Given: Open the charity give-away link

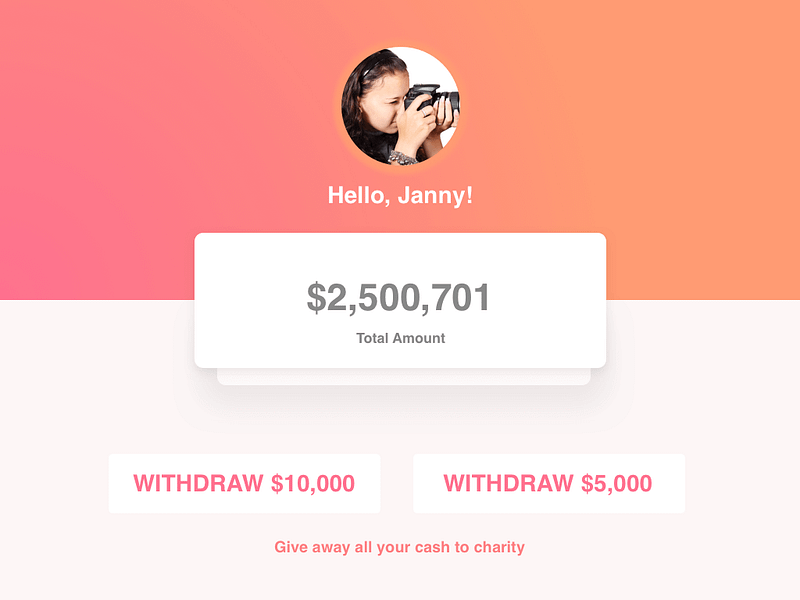Looking at the screenshot, I should tap(399, 547).
